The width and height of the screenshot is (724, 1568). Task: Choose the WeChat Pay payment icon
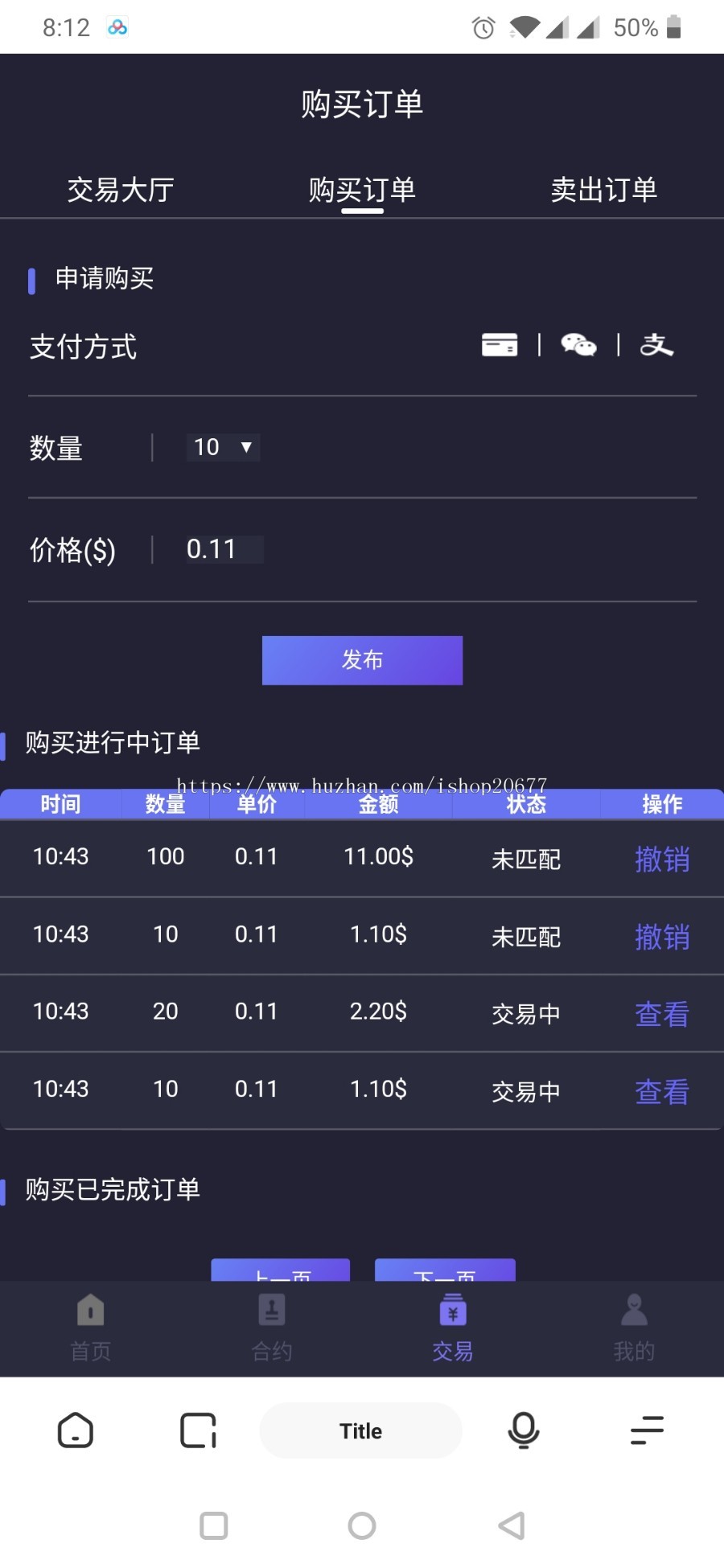click(578, 344)
